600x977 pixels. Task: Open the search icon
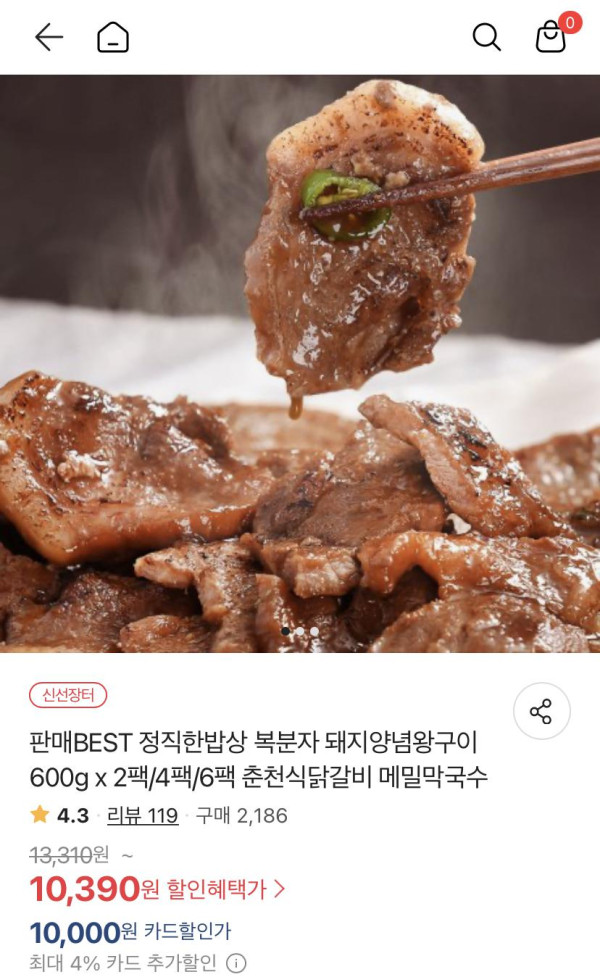pyautogui.click(x=486, y=38)
